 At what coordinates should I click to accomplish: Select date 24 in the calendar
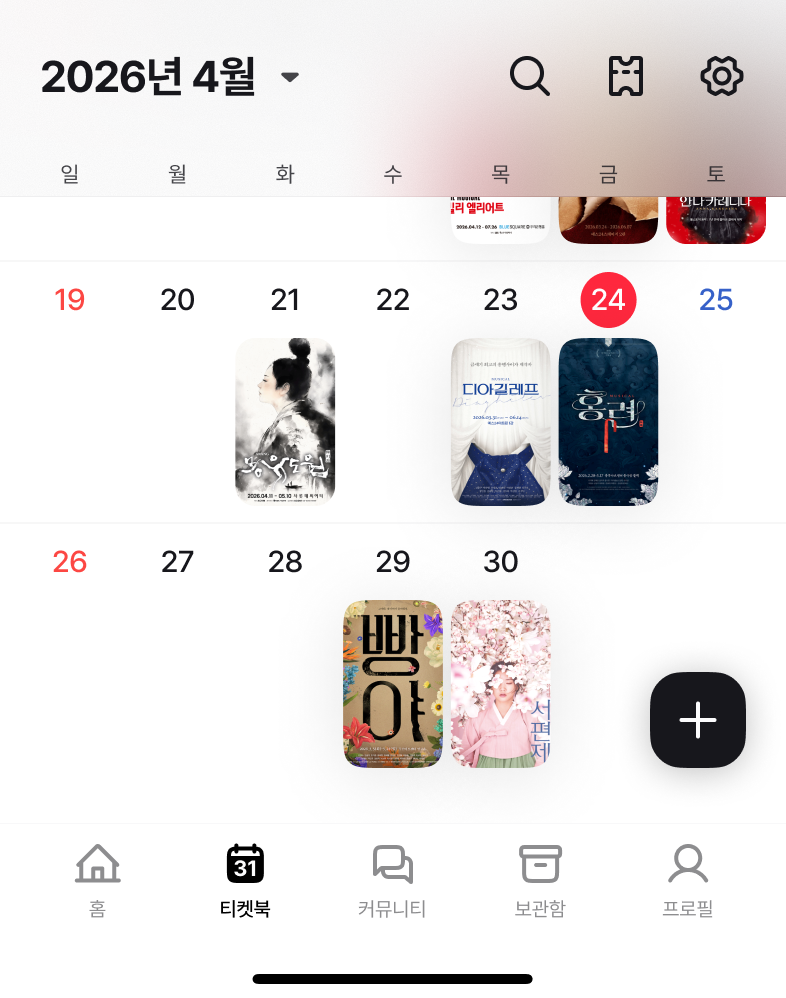608,299
